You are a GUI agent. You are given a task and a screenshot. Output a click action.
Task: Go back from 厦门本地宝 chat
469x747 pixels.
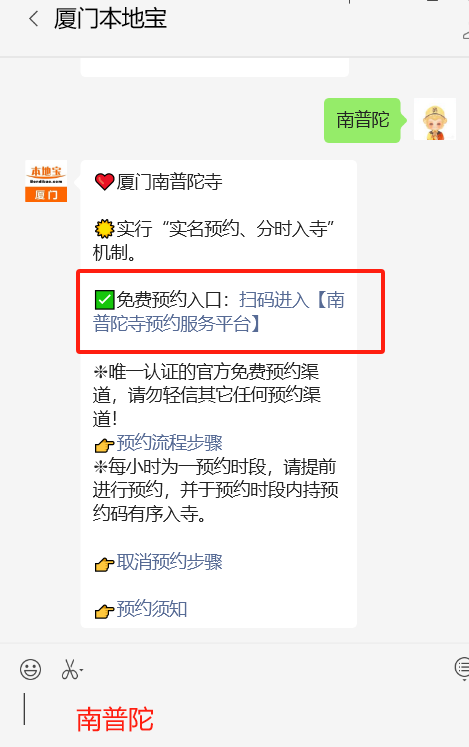tap(33, 19)
